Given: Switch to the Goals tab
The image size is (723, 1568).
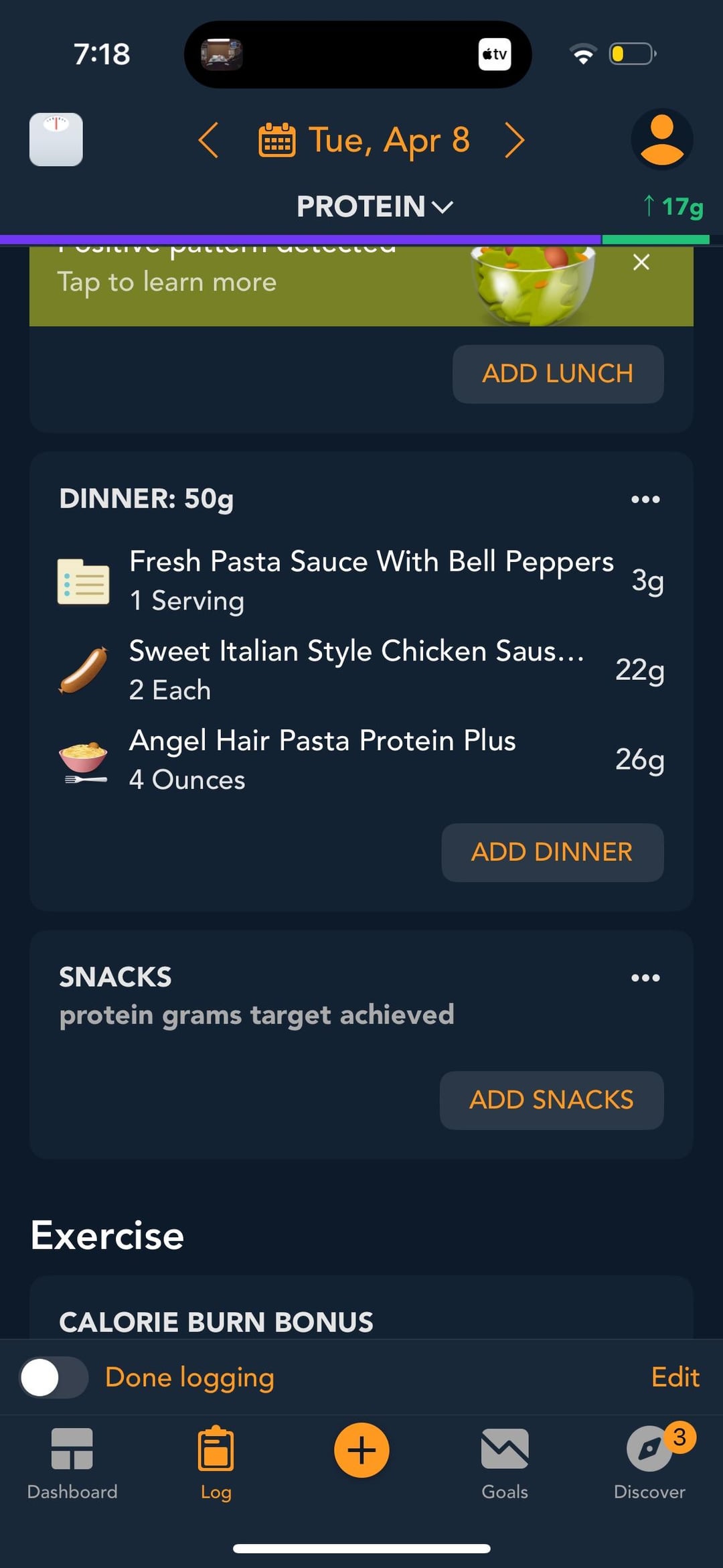Looking at the screenshot, I should point(505,1463).
